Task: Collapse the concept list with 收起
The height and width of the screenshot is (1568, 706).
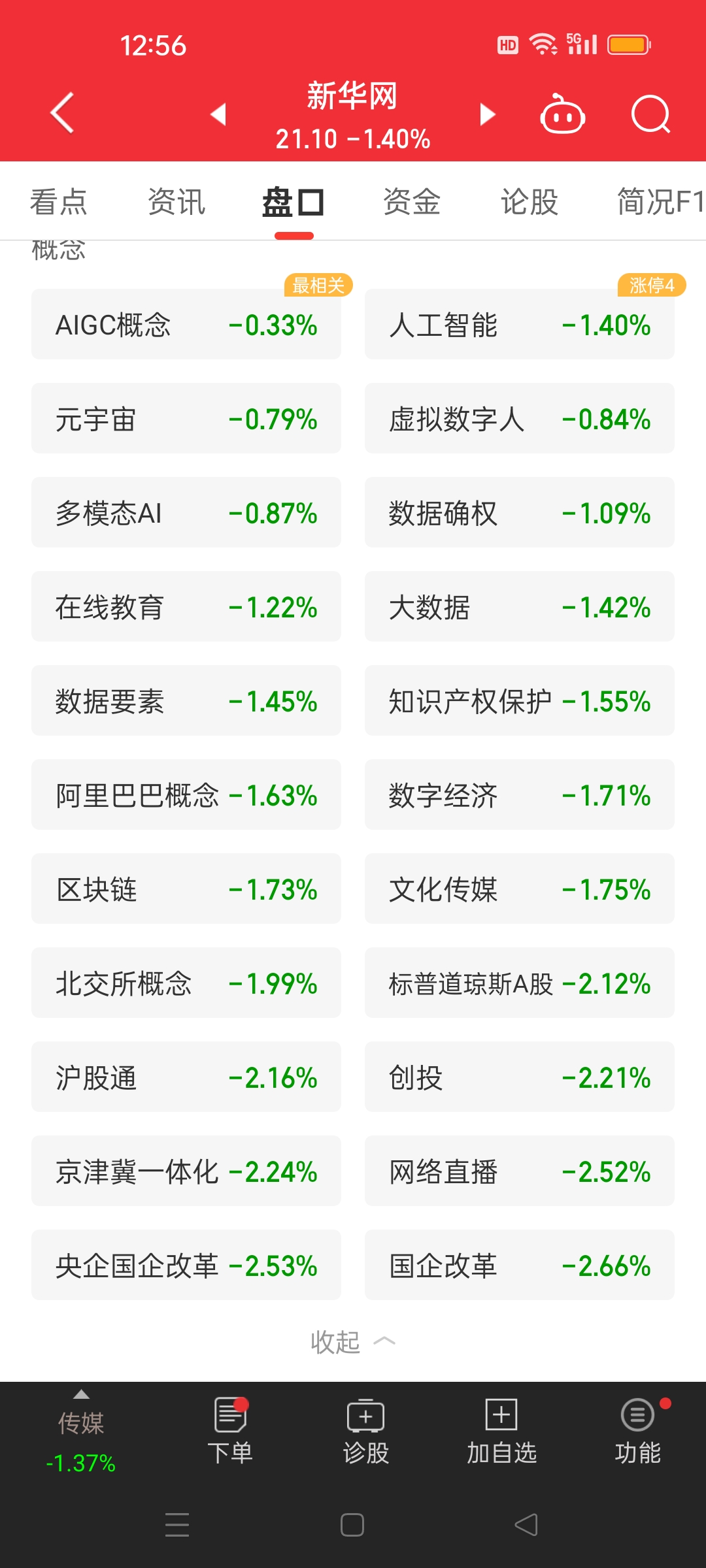Action: 353,1342
